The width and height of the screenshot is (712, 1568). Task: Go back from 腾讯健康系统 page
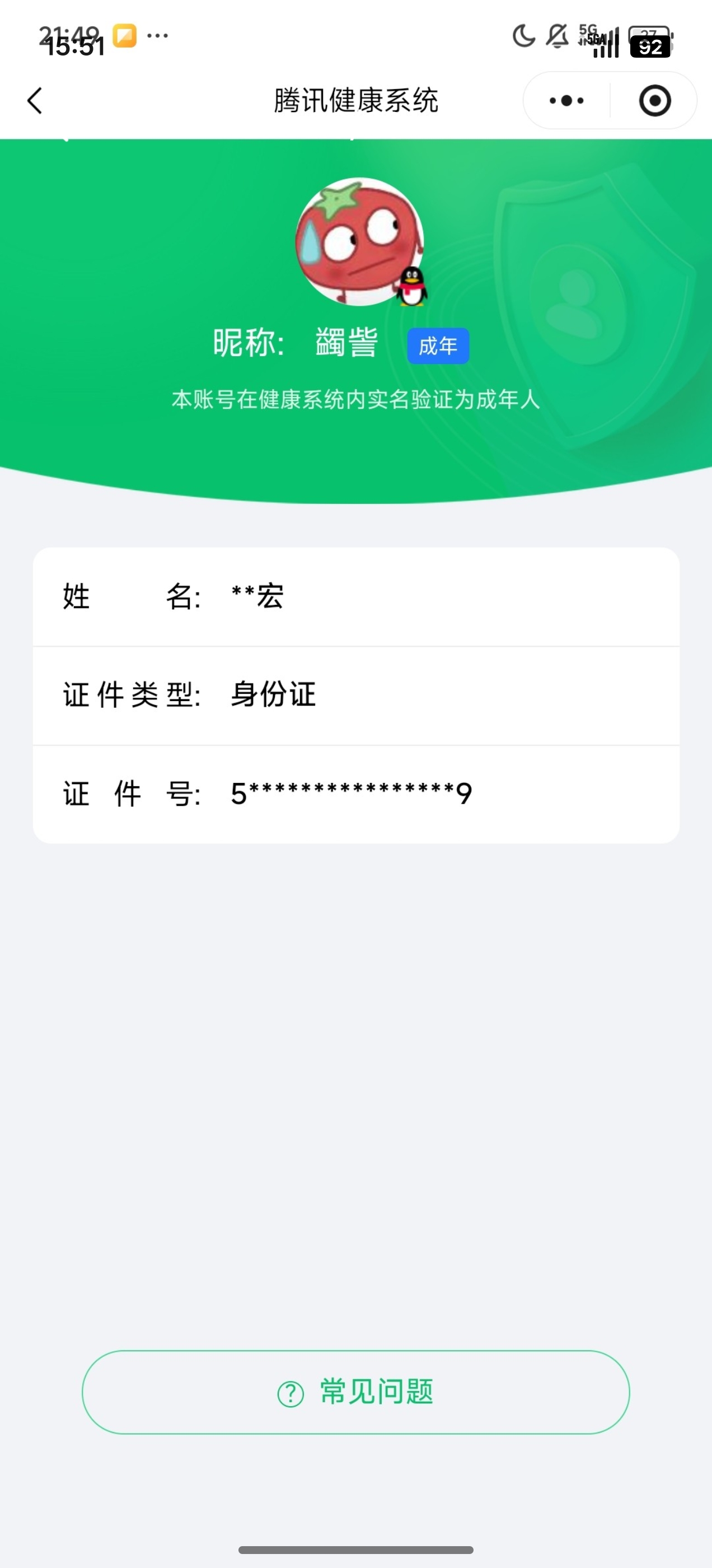(x=35, y=100)
